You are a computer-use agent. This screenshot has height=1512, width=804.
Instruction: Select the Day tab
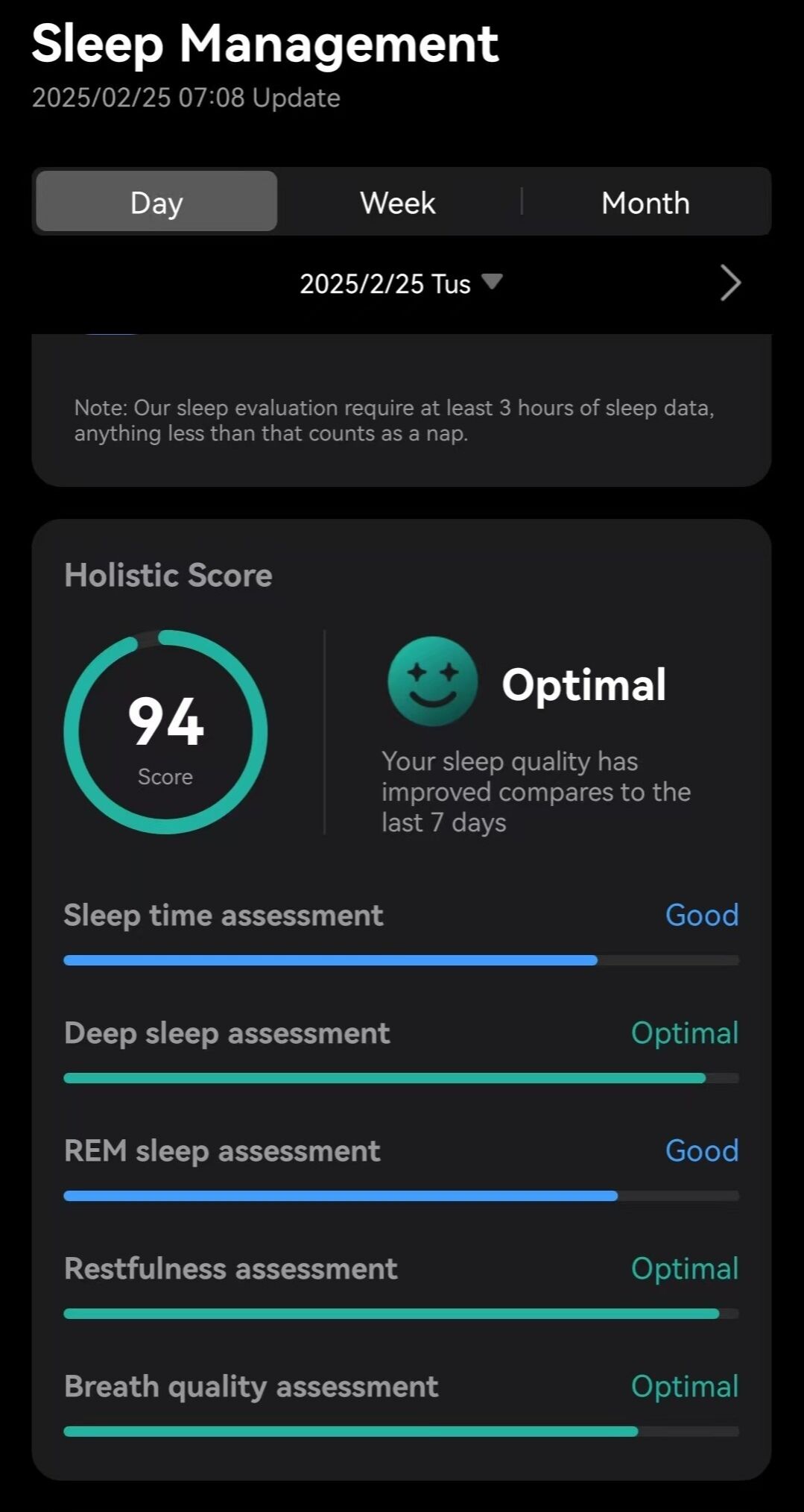(x=156, y=202)
